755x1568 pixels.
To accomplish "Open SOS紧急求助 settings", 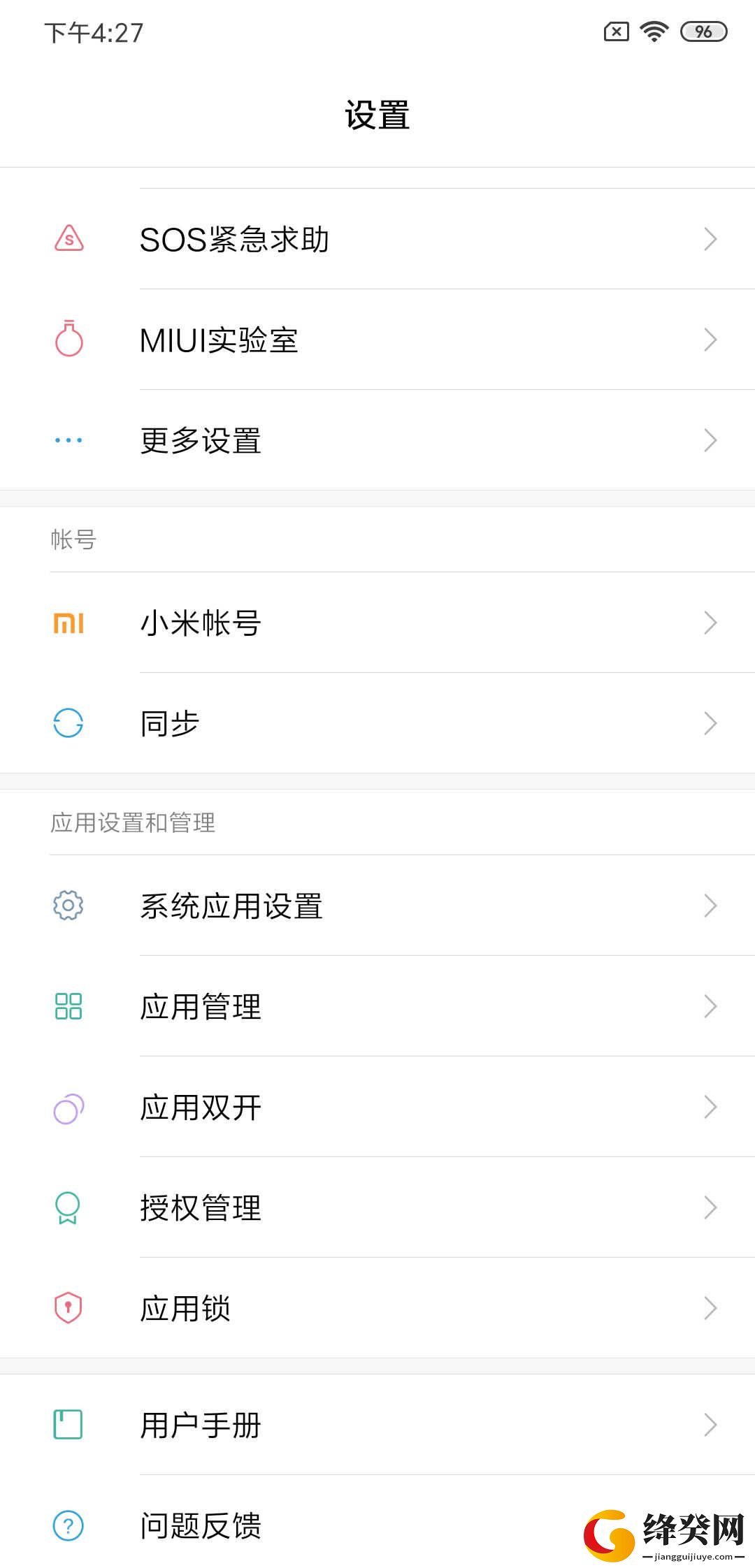I will click(377, 239).
